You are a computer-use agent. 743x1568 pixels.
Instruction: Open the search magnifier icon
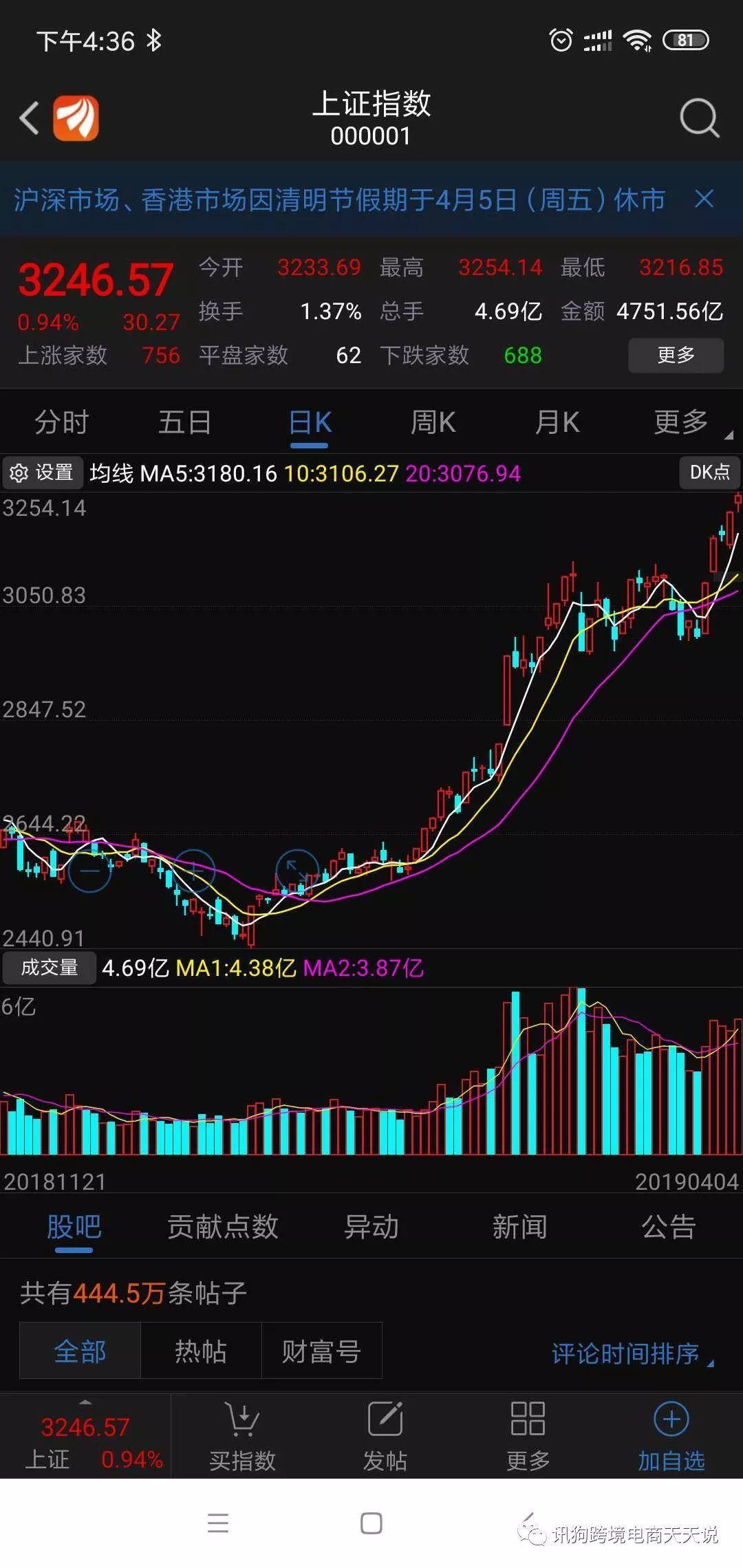tap(699, 118)
